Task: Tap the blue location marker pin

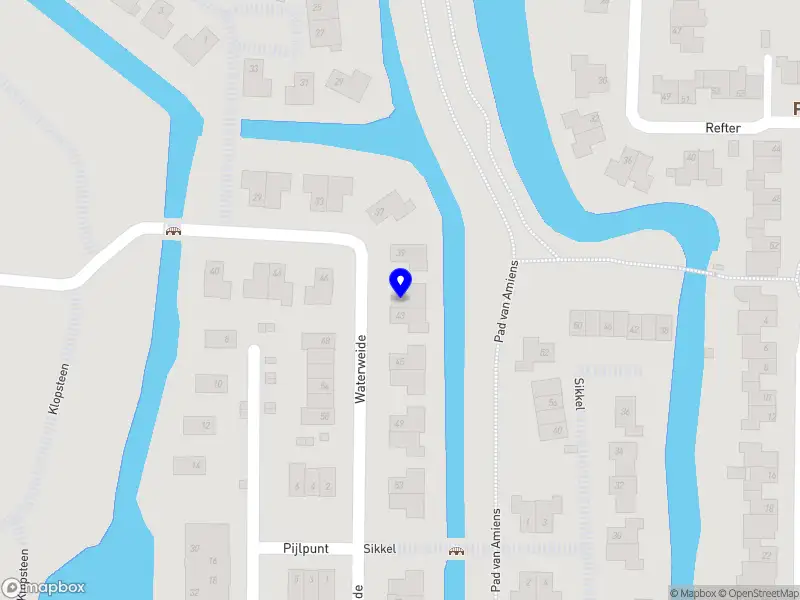Action: [x=400, y=282]
